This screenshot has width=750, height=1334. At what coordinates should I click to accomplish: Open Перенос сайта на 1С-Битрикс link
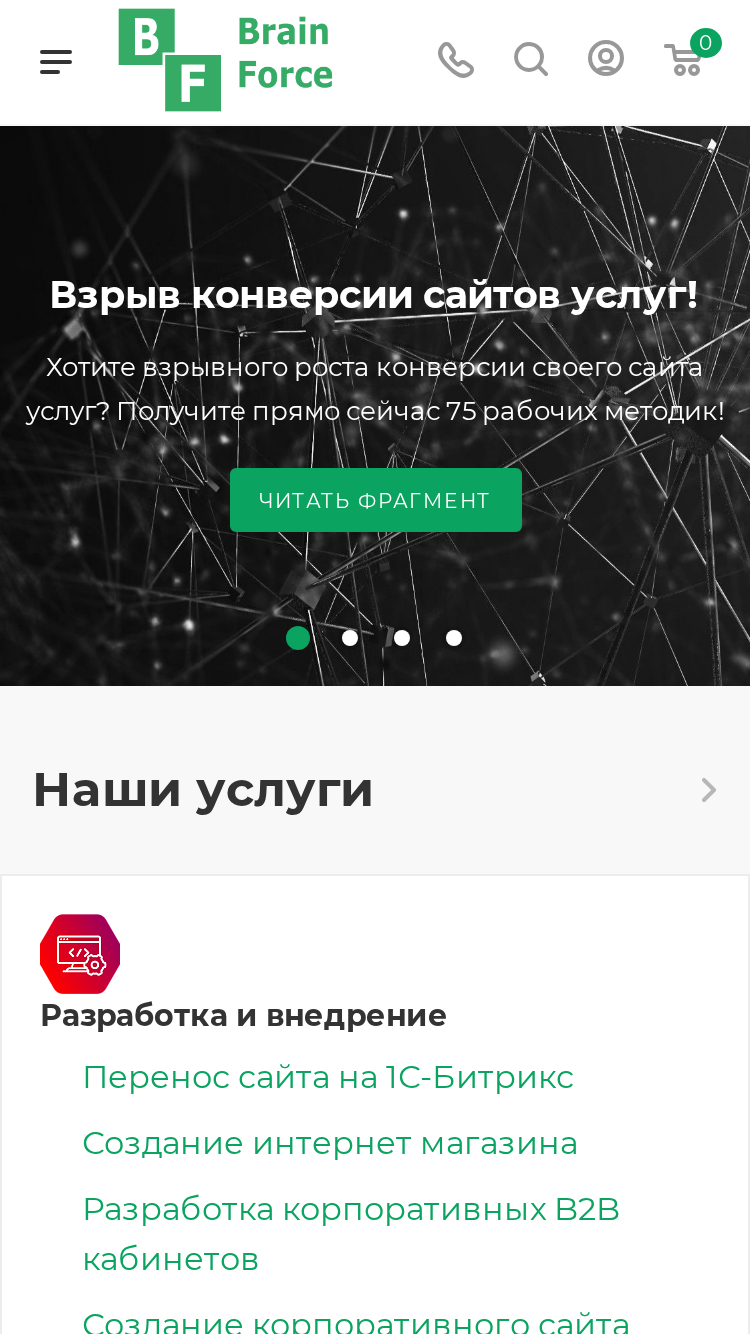(328, 1077)
